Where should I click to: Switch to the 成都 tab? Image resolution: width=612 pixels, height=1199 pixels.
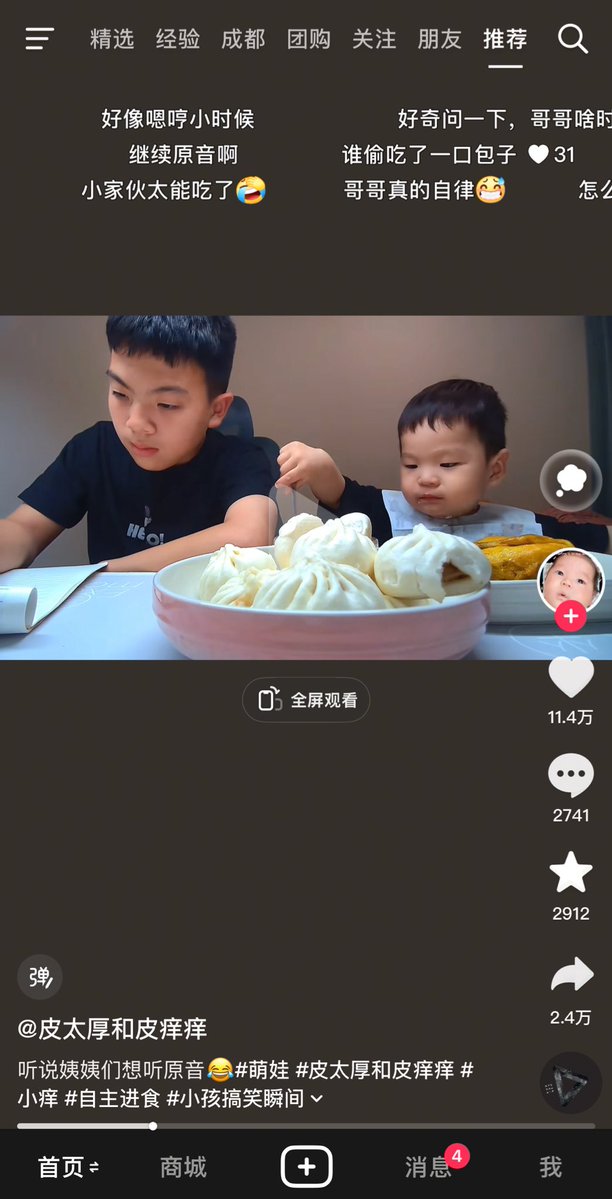click(243, 39)
